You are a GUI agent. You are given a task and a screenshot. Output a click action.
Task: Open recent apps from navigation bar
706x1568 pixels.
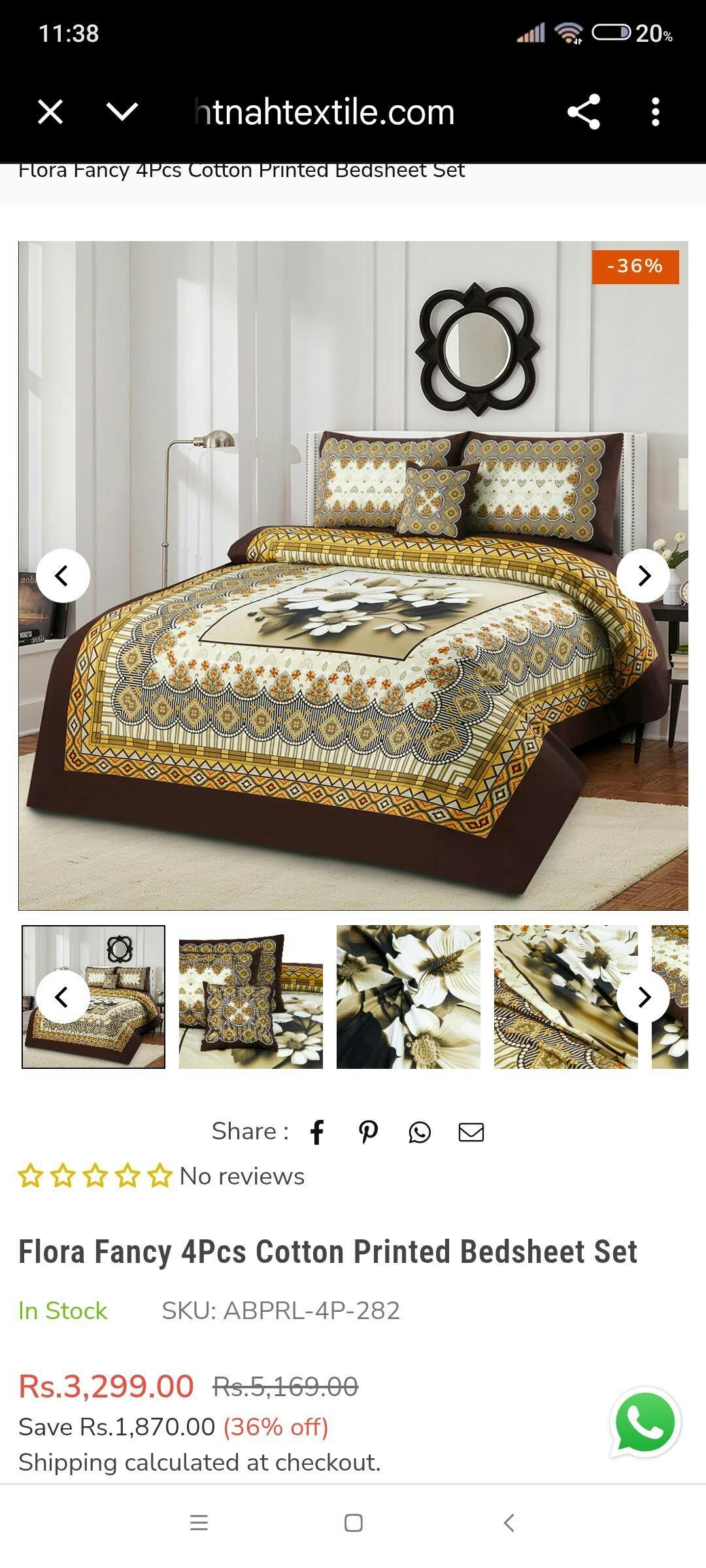pos(199,1523)
